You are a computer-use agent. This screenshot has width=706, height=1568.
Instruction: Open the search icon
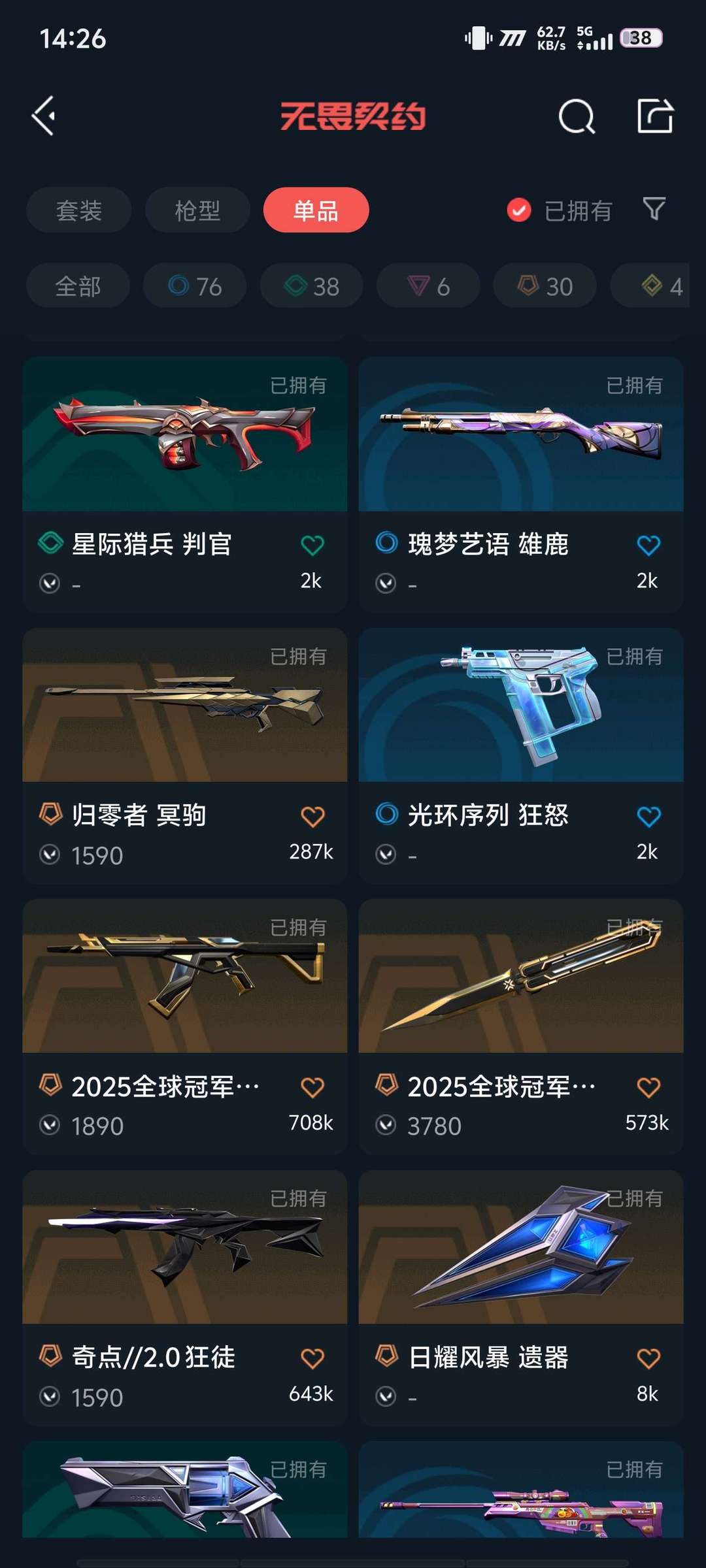[x=577, y=117]
